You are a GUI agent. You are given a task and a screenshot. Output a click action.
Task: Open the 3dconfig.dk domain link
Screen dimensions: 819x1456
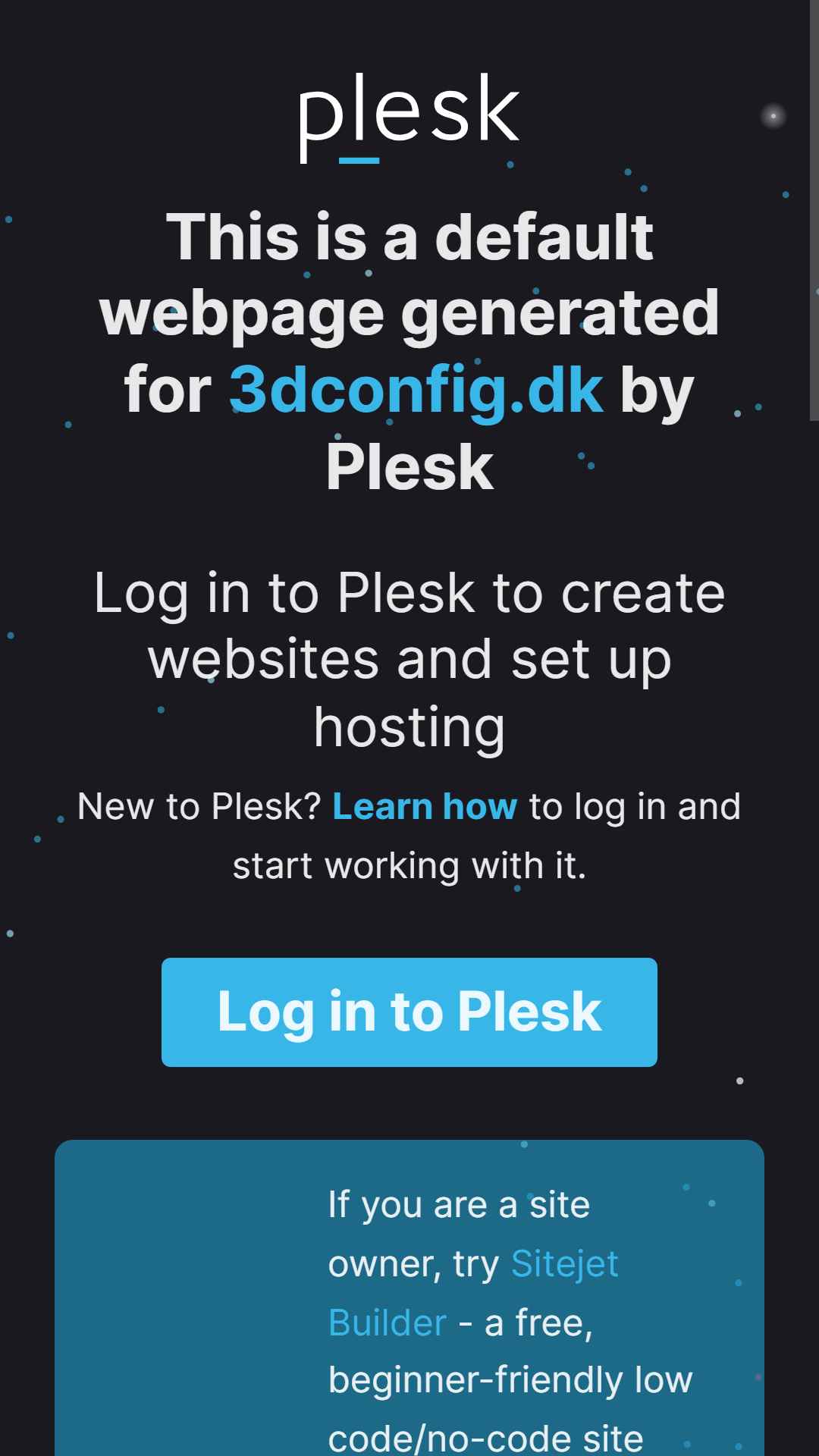417,389
